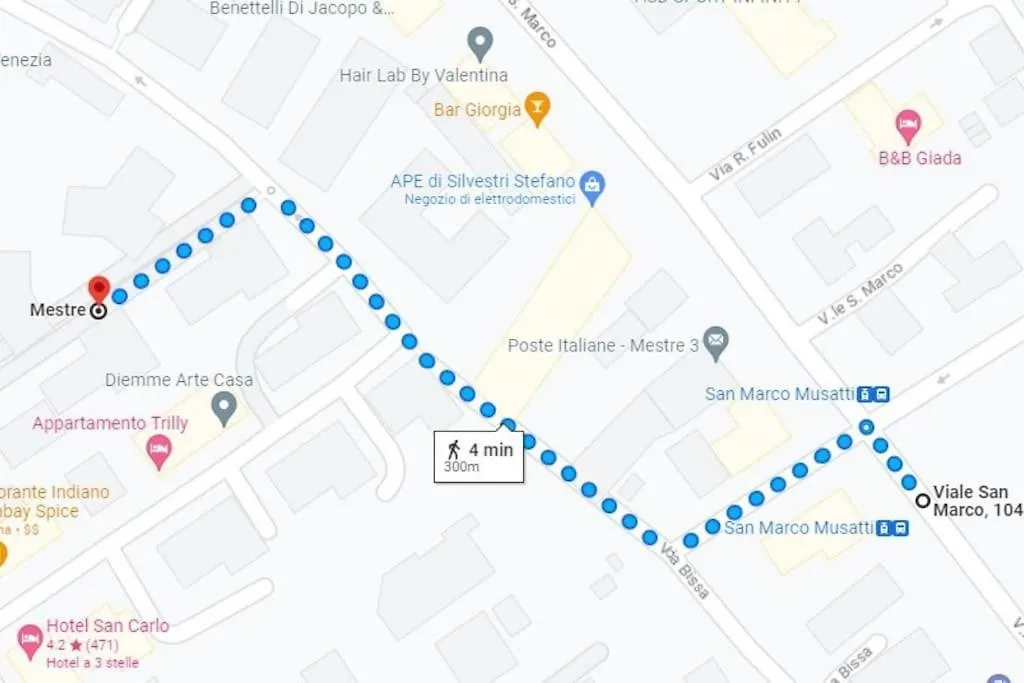Select the Viale San Marco, 104 start point

923,500
